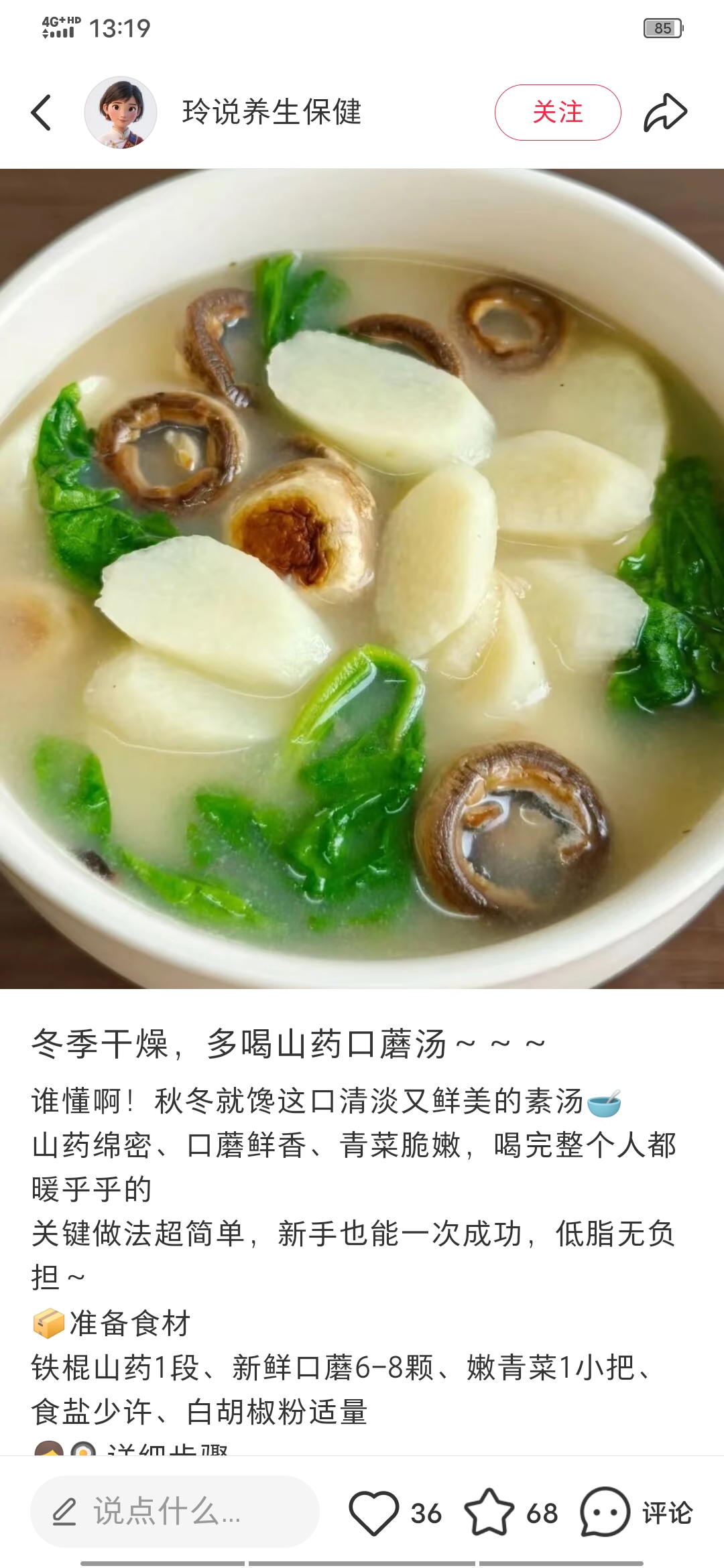Go back using the top-left arrow
The height and width of the screenshot is (1568, 724).
click(42, 113)
